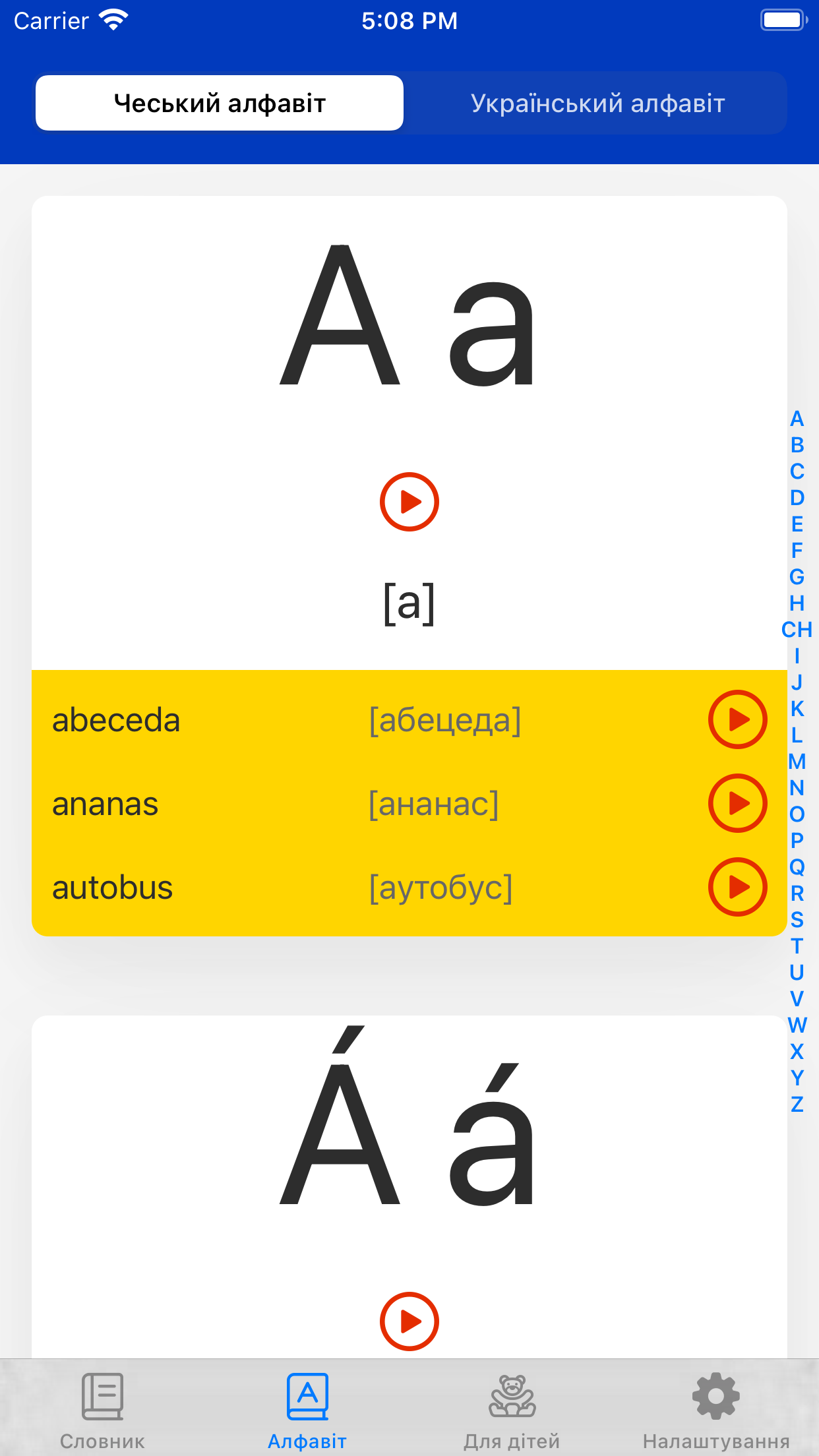Jump to letter Z in index
The width and height of the screenshot is (819, 1456).
tap(797, 1105)
